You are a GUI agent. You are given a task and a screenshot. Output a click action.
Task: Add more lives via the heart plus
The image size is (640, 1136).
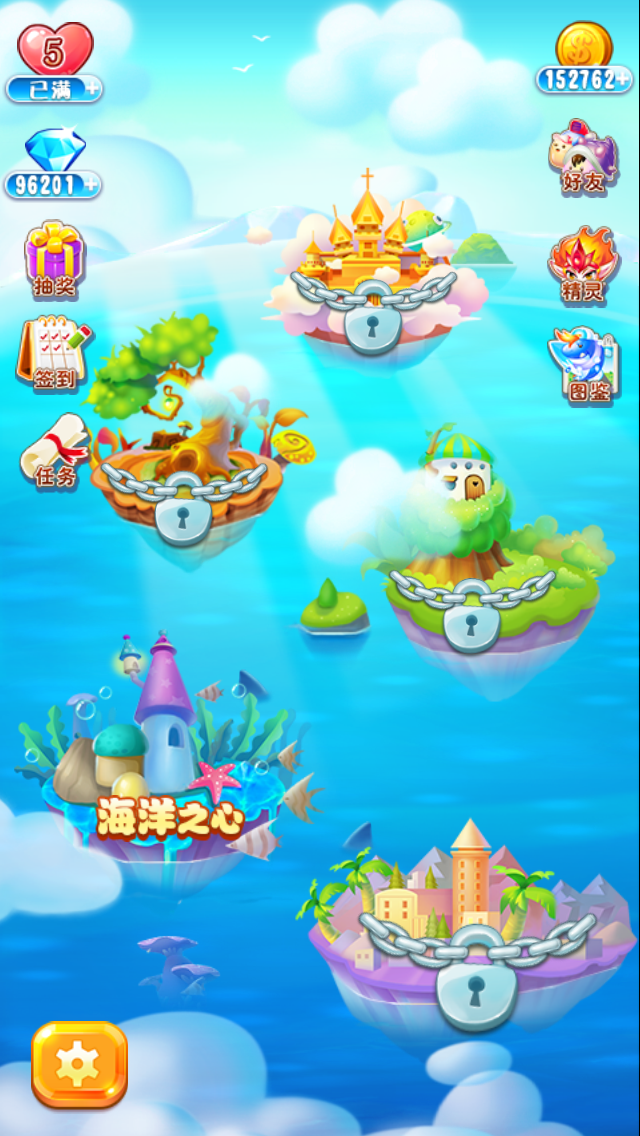(92, 88)
